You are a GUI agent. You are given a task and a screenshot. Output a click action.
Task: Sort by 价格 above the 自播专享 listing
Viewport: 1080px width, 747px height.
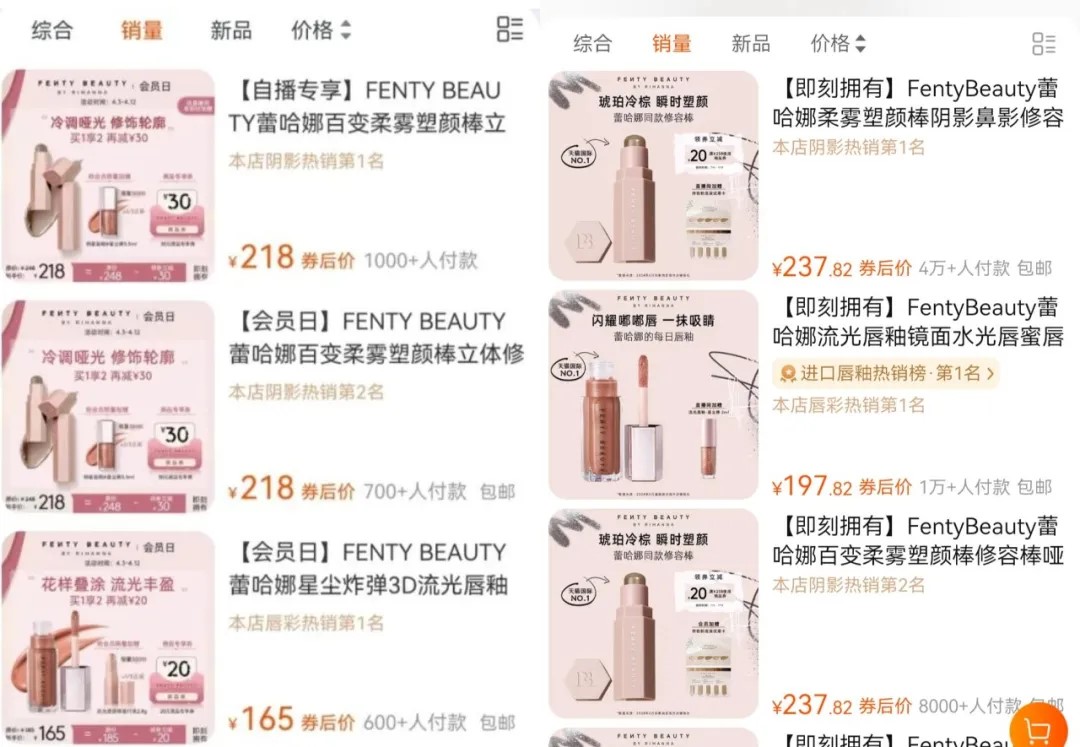(x=321, y=30)
